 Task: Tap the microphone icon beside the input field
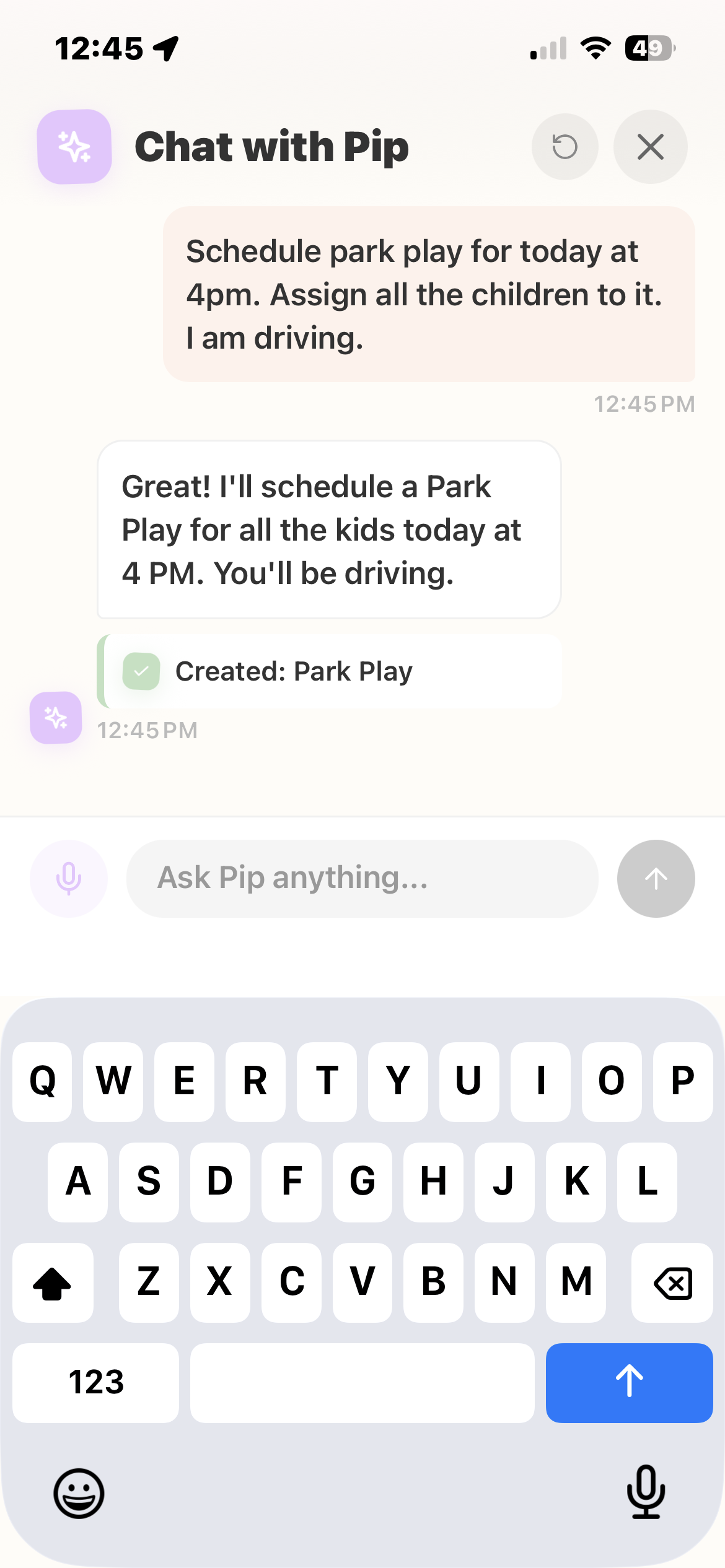68,878
